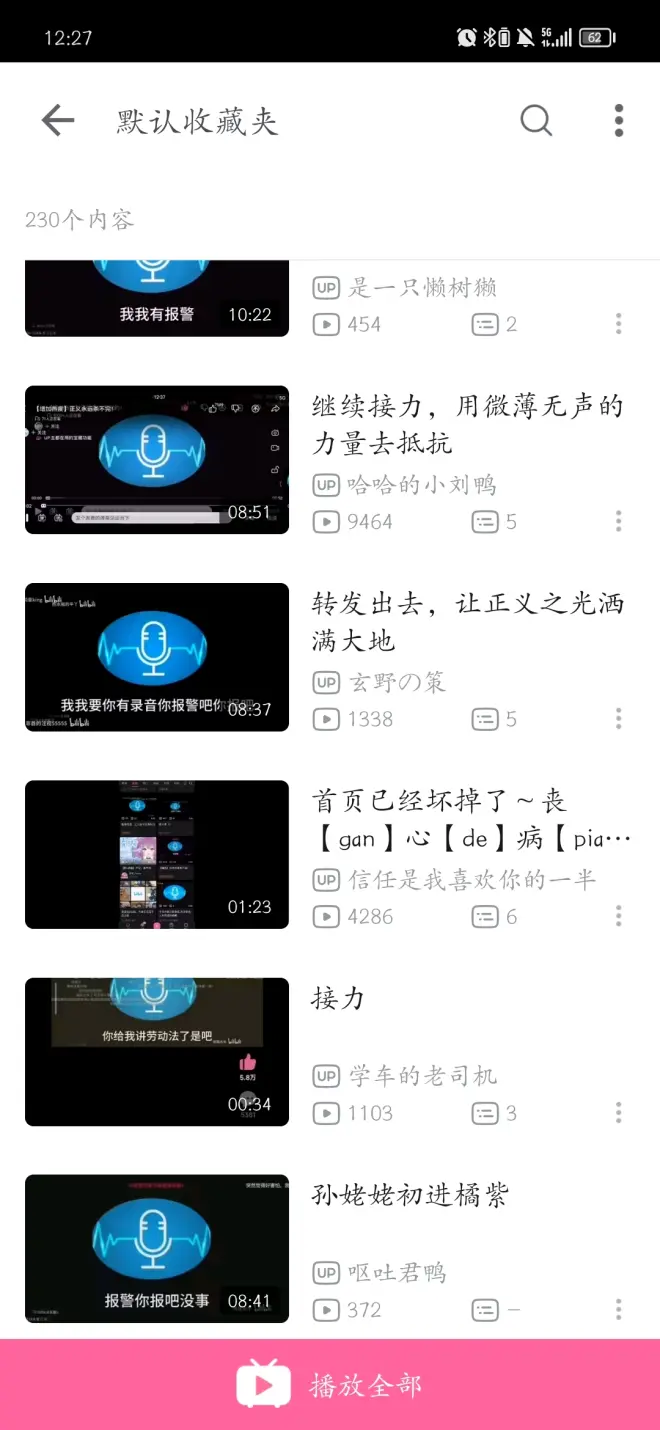Viewport: 660px width, 1430px height.
Task: Open video 转发出去，让正义之光洒满大地
Action: click(467, 621)
